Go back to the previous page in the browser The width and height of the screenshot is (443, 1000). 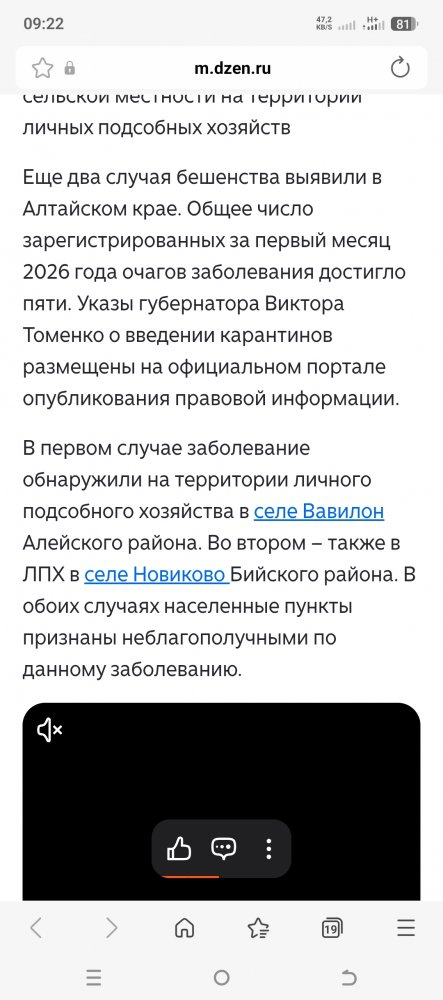[36, 928]
